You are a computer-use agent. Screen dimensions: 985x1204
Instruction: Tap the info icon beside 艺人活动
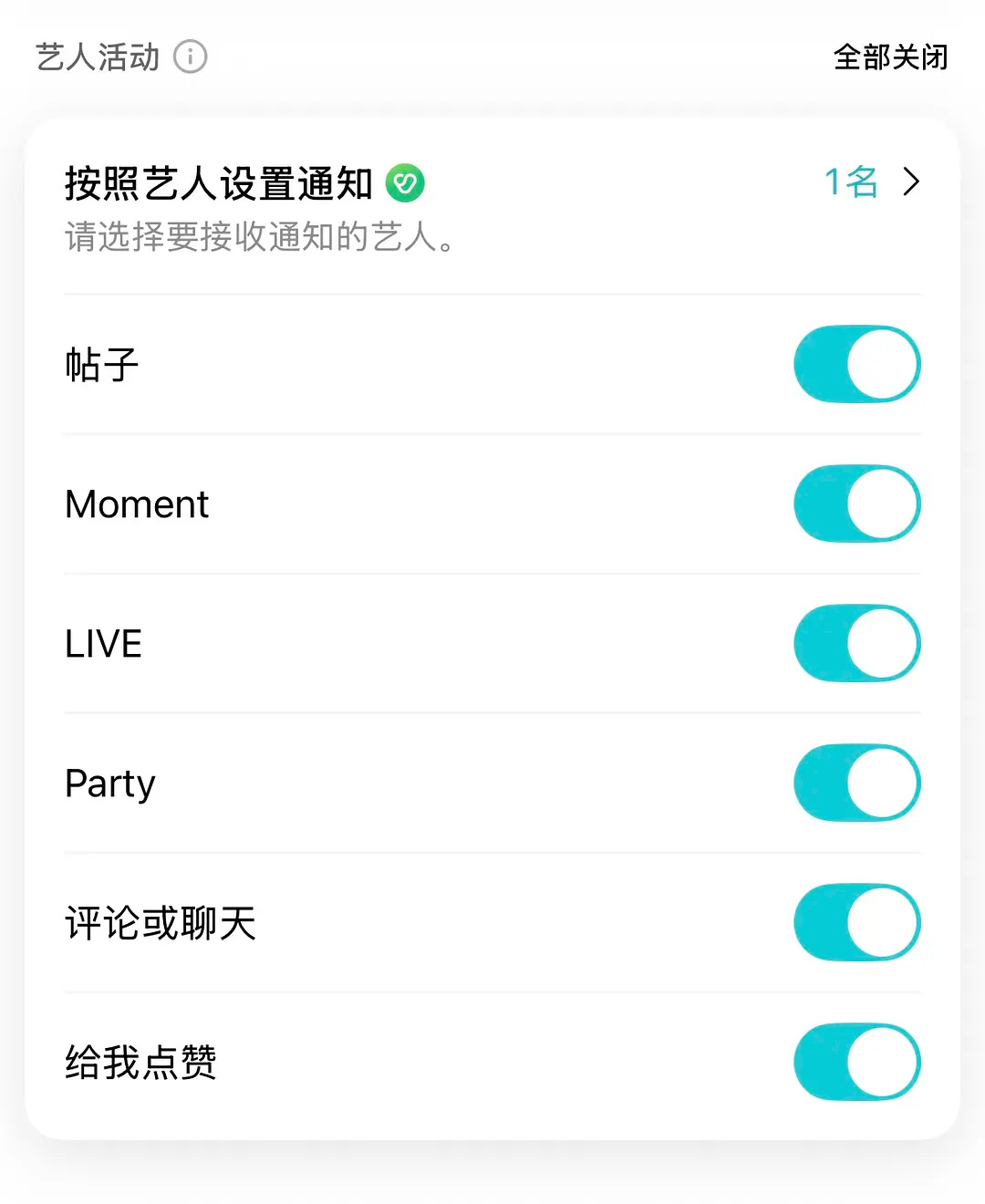[x=191, y=57]
